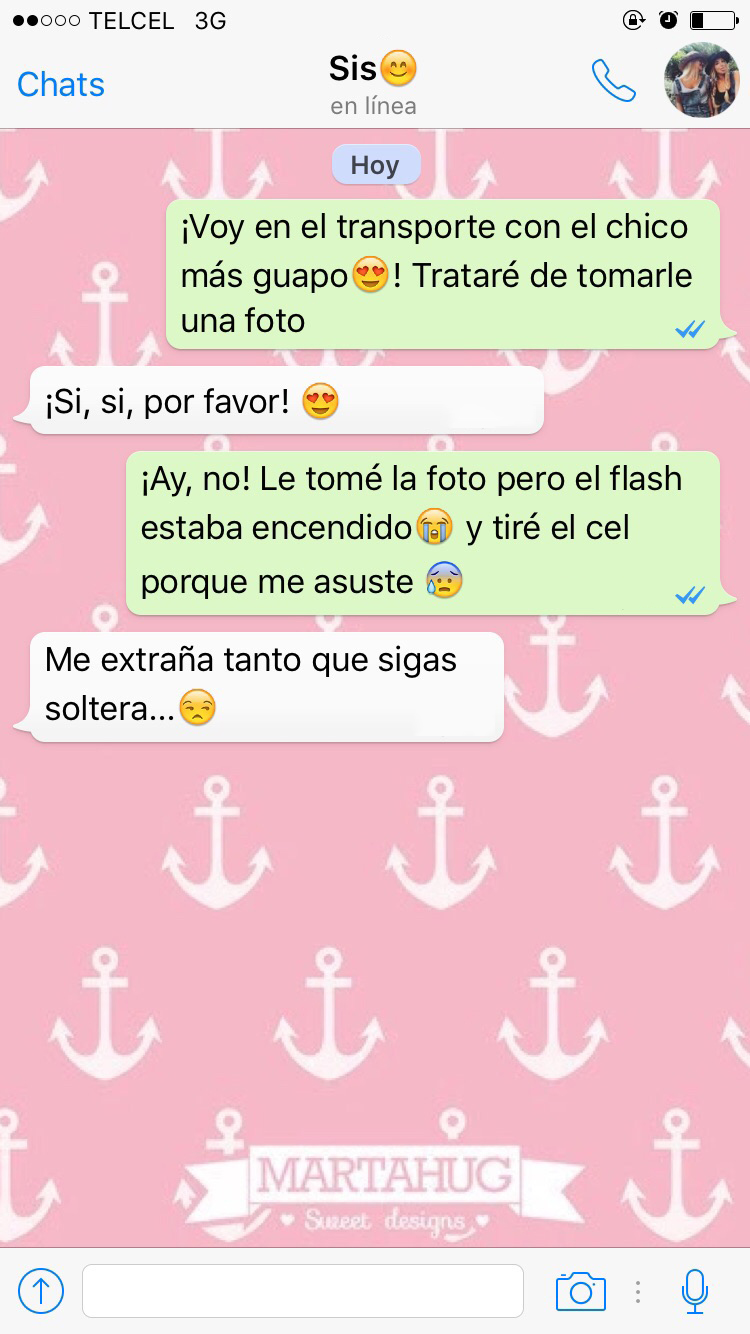The width and height of the screenshot is (750, 1334).
Task: Open Sis contact info from header name
Action: [x=373, y=69]
